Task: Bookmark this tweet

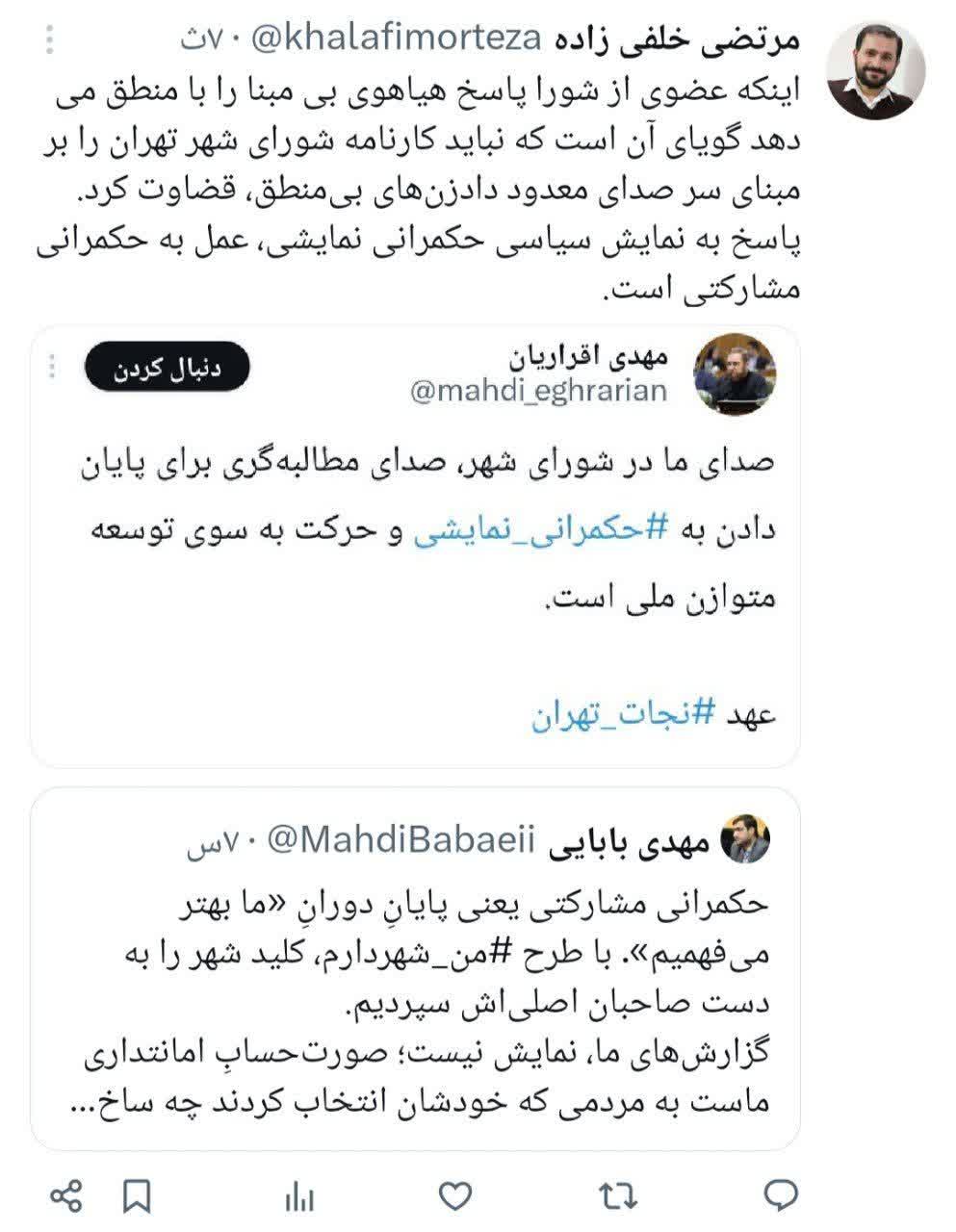Action: tap(137, 1196)
